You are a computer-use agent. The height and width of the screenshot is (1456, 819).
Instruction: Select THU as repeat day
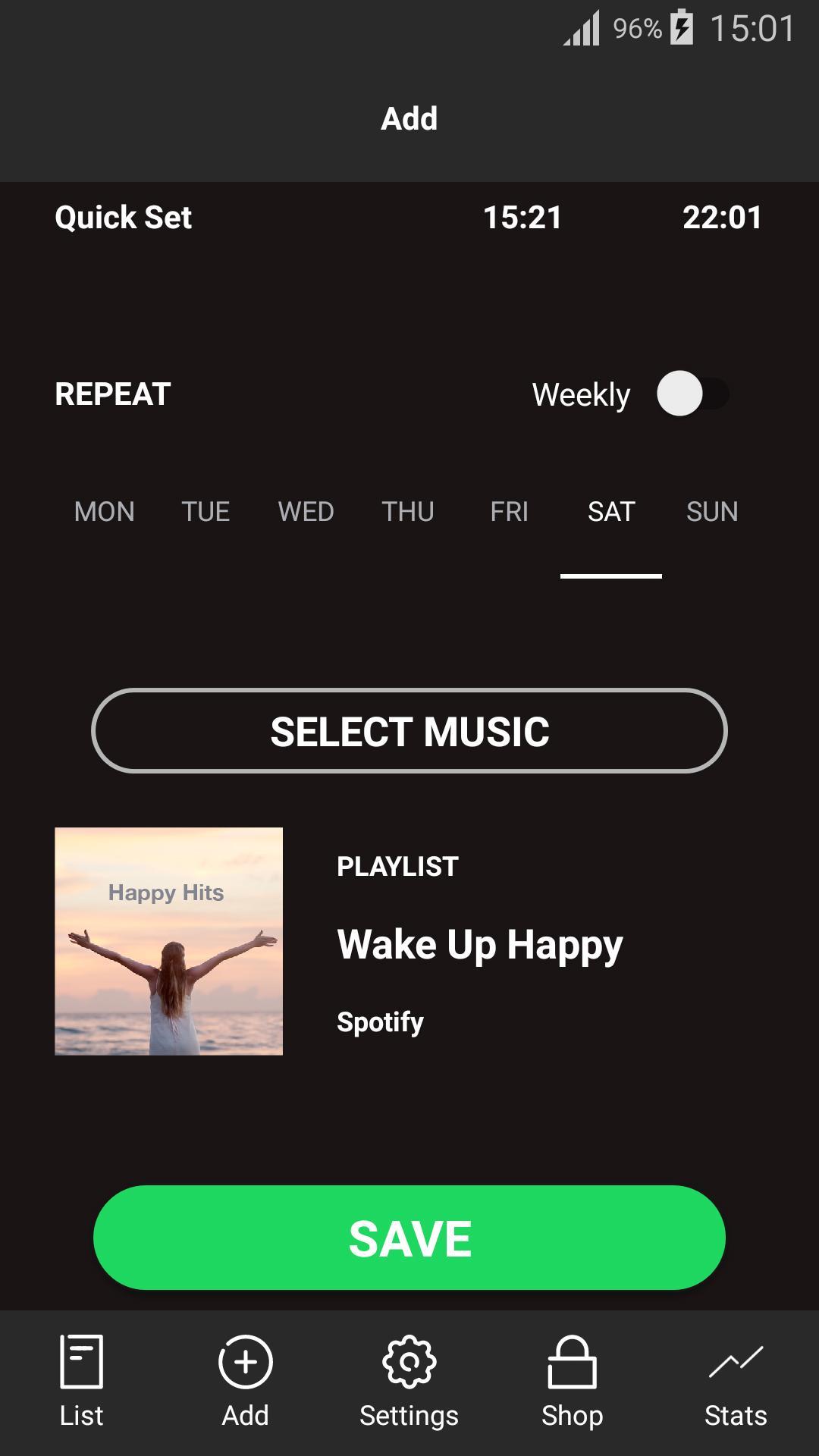pyautogui.click(x=408, y=512)
